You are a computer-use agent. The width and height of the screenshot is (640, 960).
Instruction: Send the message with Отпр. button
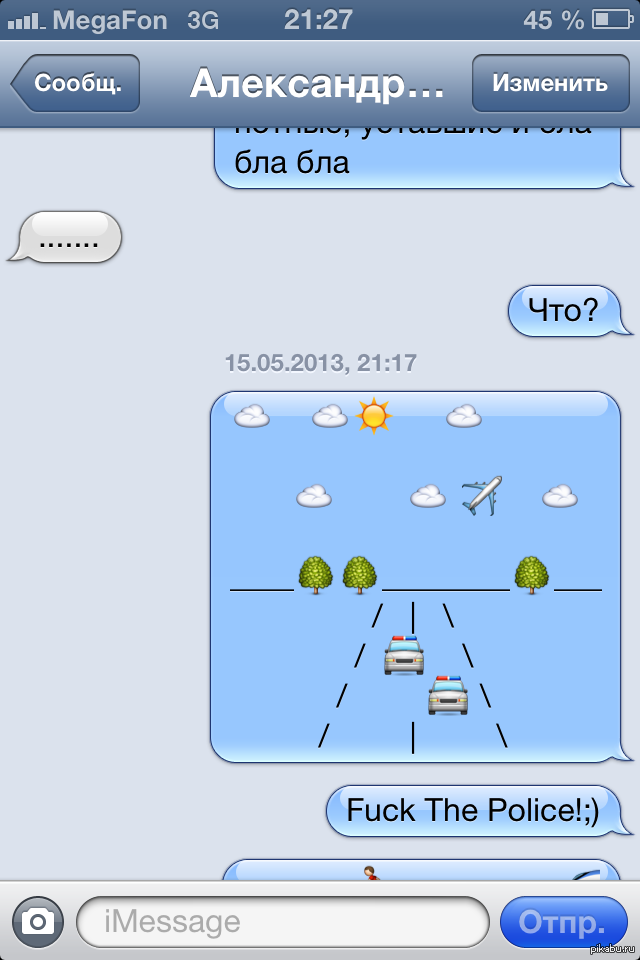tap(564, 921)
